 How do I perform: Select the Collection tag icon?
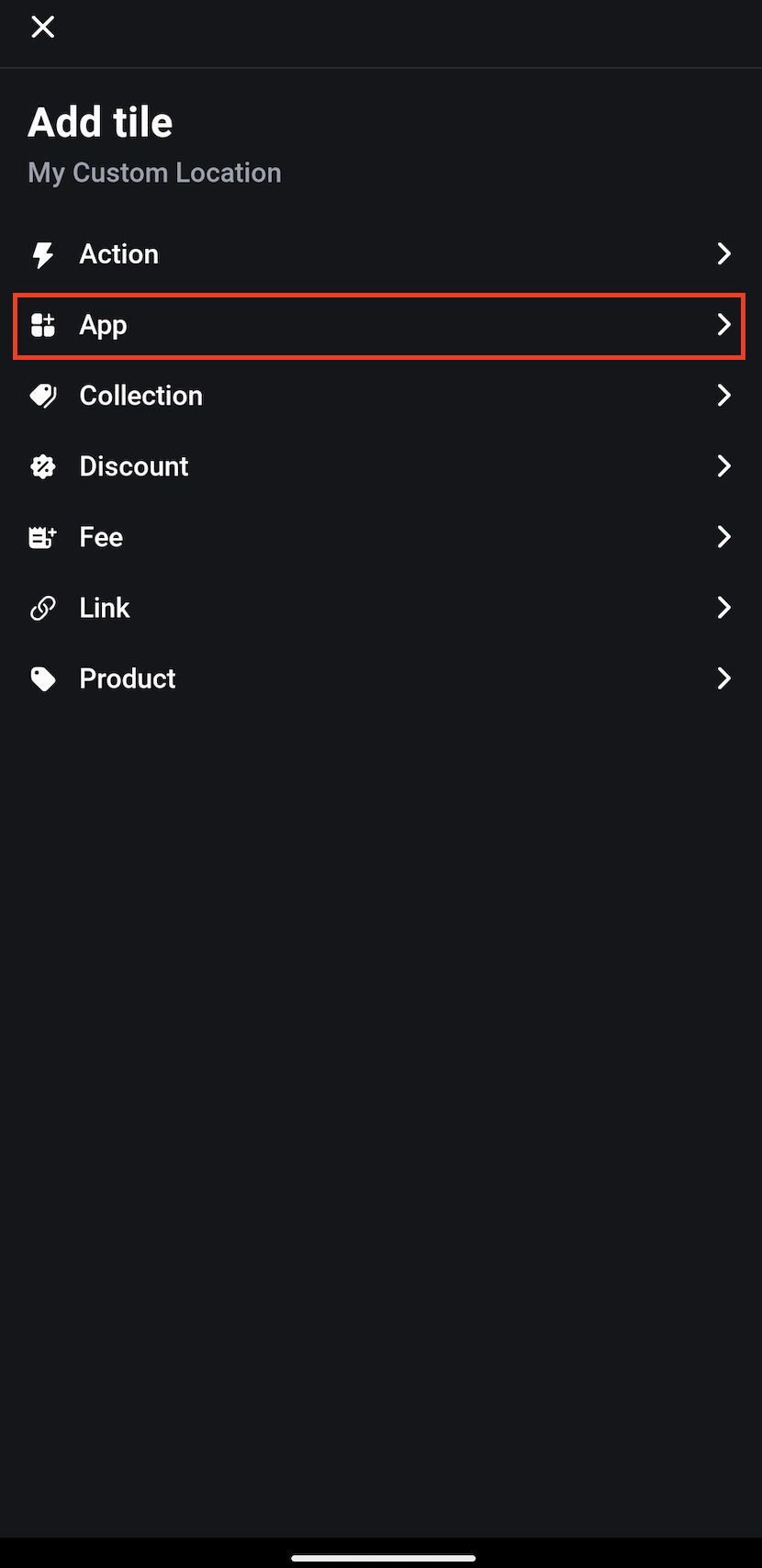pos(43,395)
